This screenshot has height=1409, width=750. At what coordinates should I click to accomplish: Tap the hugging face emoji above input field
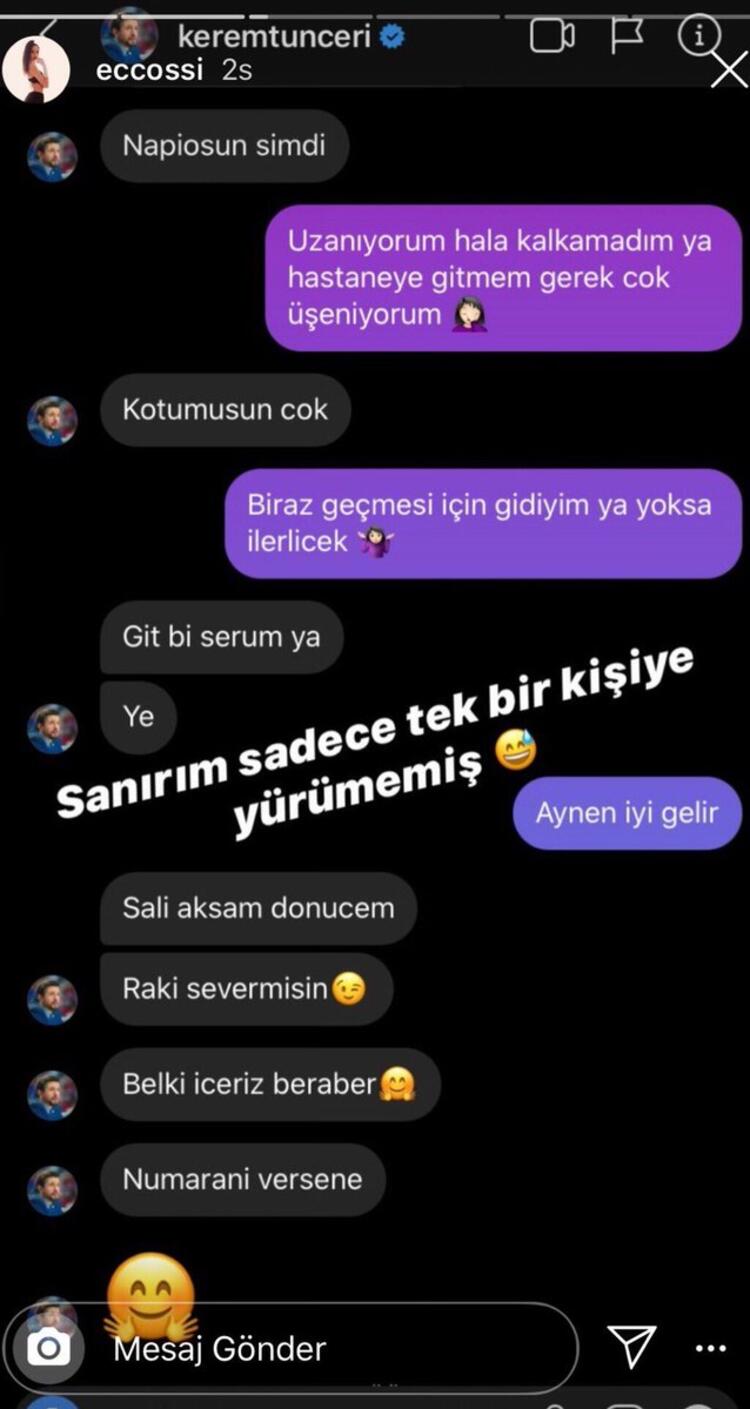tap(148, 1295)
